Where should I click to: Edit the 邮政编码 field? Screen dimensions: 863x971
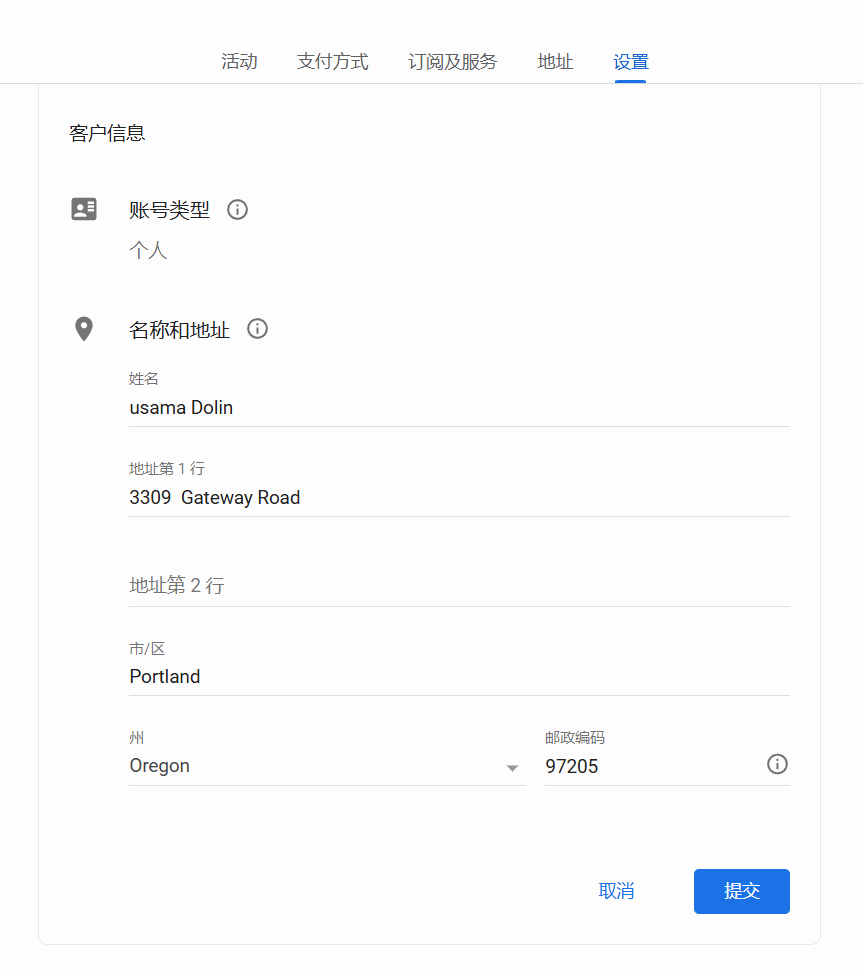coord(650,767)
